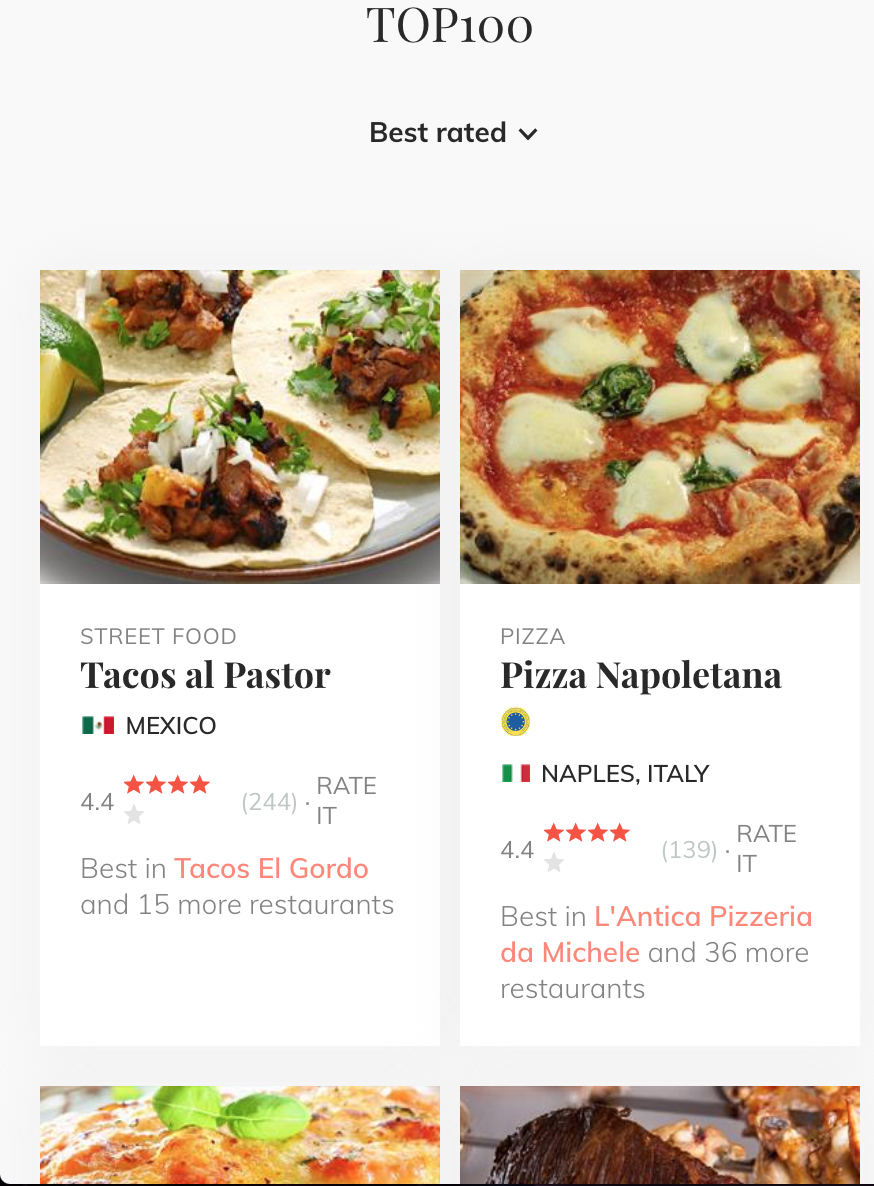This screenshot has width=874, height=1186.
Task: Open the Pizza Napoletana photo
Action: pyautogui.click(x=660, y=427)
